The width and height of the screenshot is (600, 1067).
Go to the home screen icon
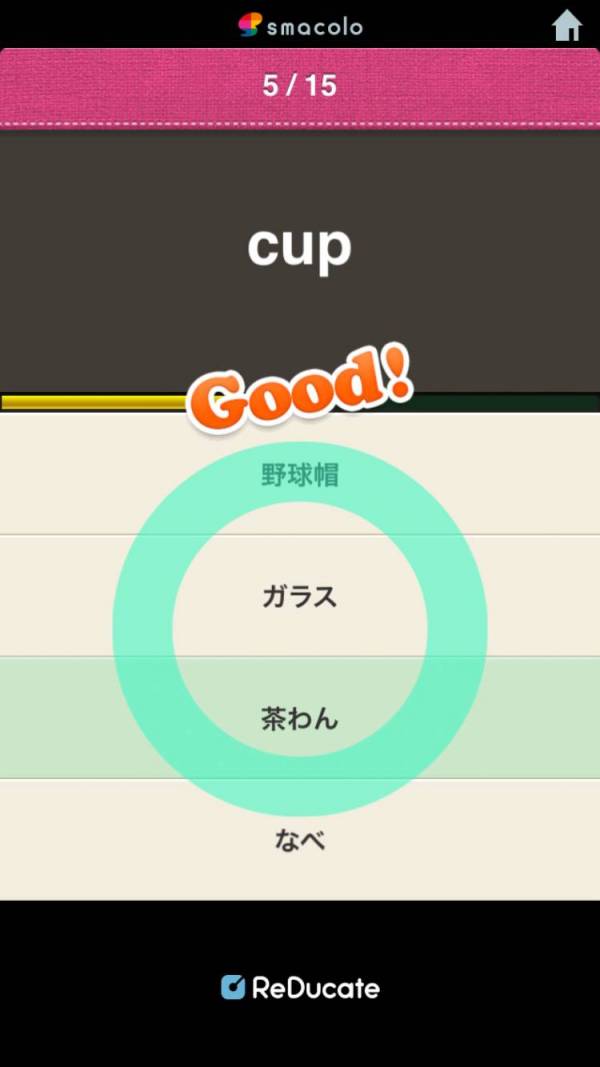click(567, 25)
